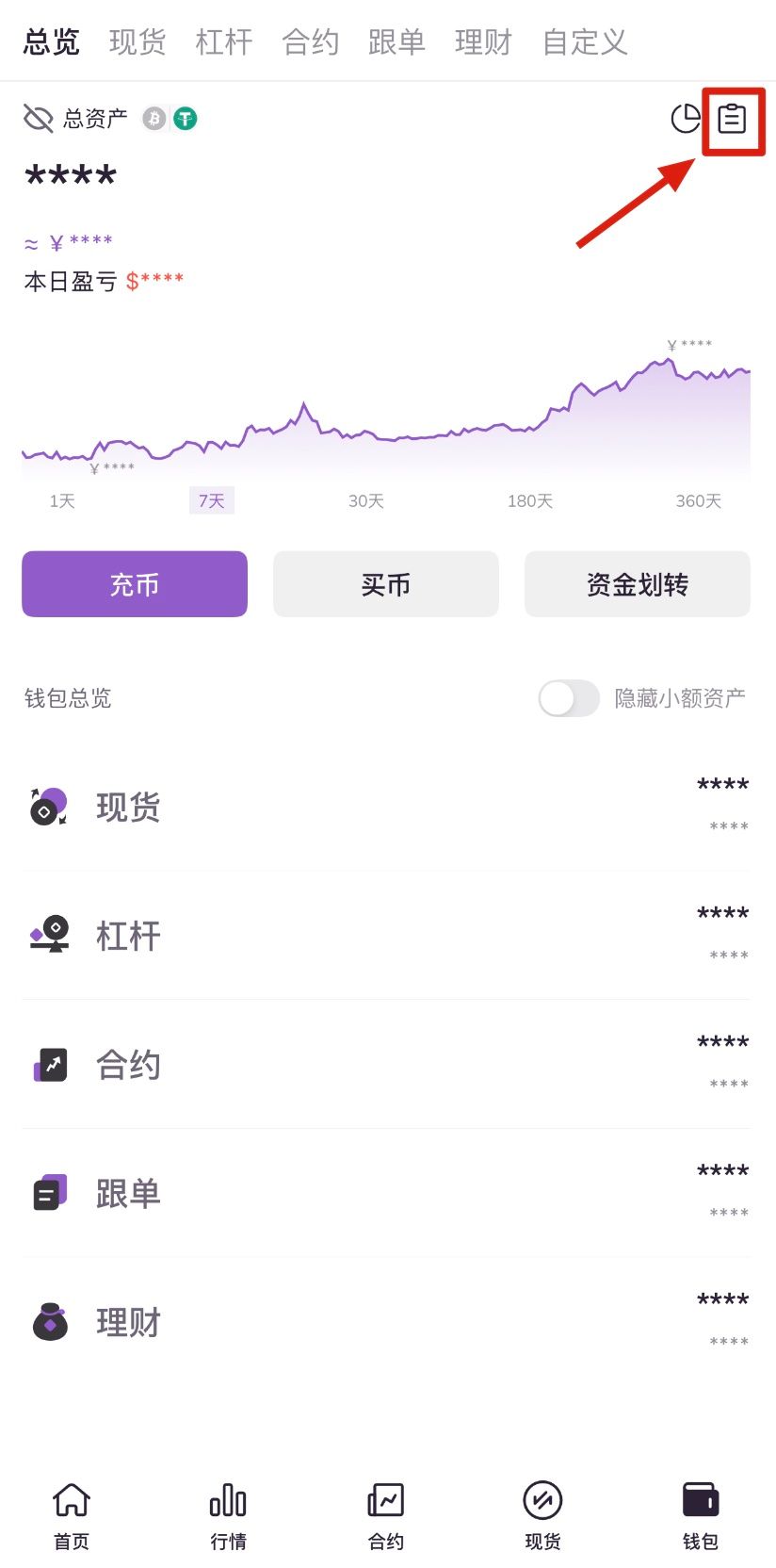The image size is (776, 1568).
Task: Open the records clipboard icon
Action: [x=732, y=120]
